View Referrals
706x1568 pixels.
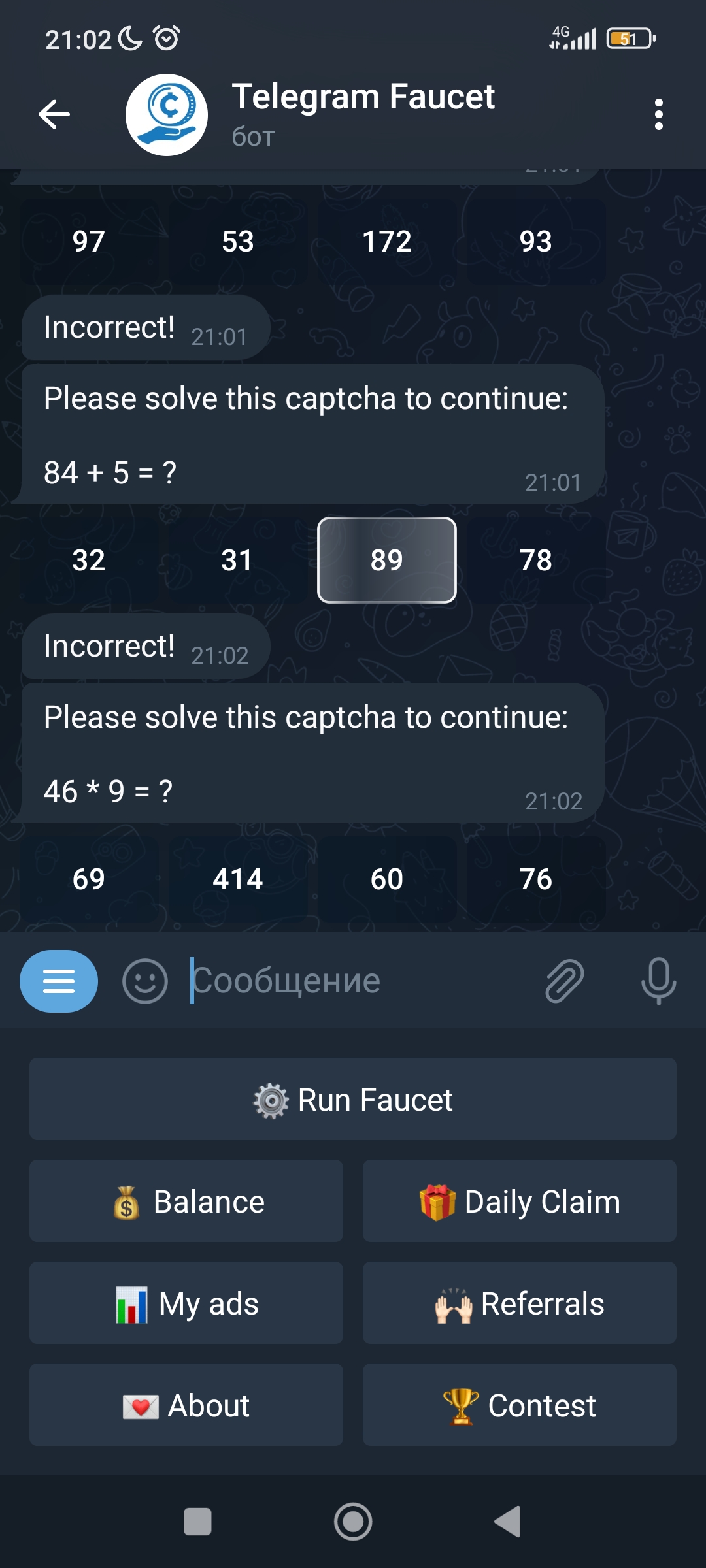click(x=520, y=1303)
